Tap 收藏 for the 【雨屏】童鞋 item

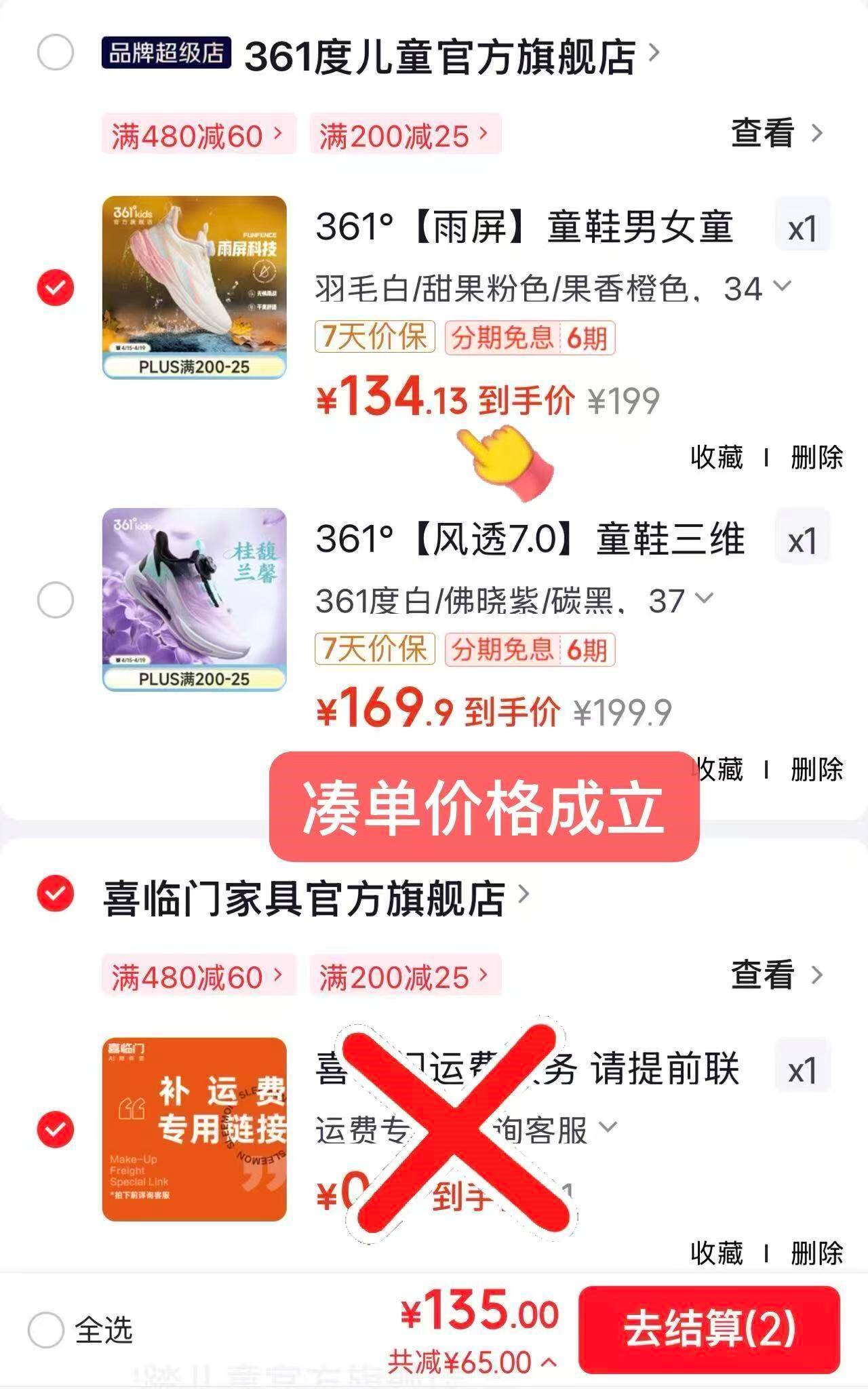[x=717, y=458]
